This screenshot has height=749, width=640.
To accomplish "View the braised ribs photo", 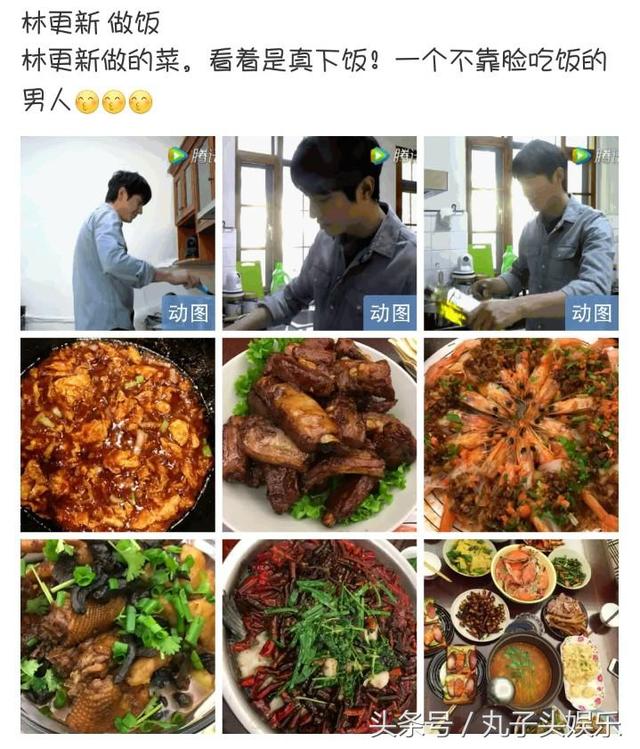I will point(319,434).
